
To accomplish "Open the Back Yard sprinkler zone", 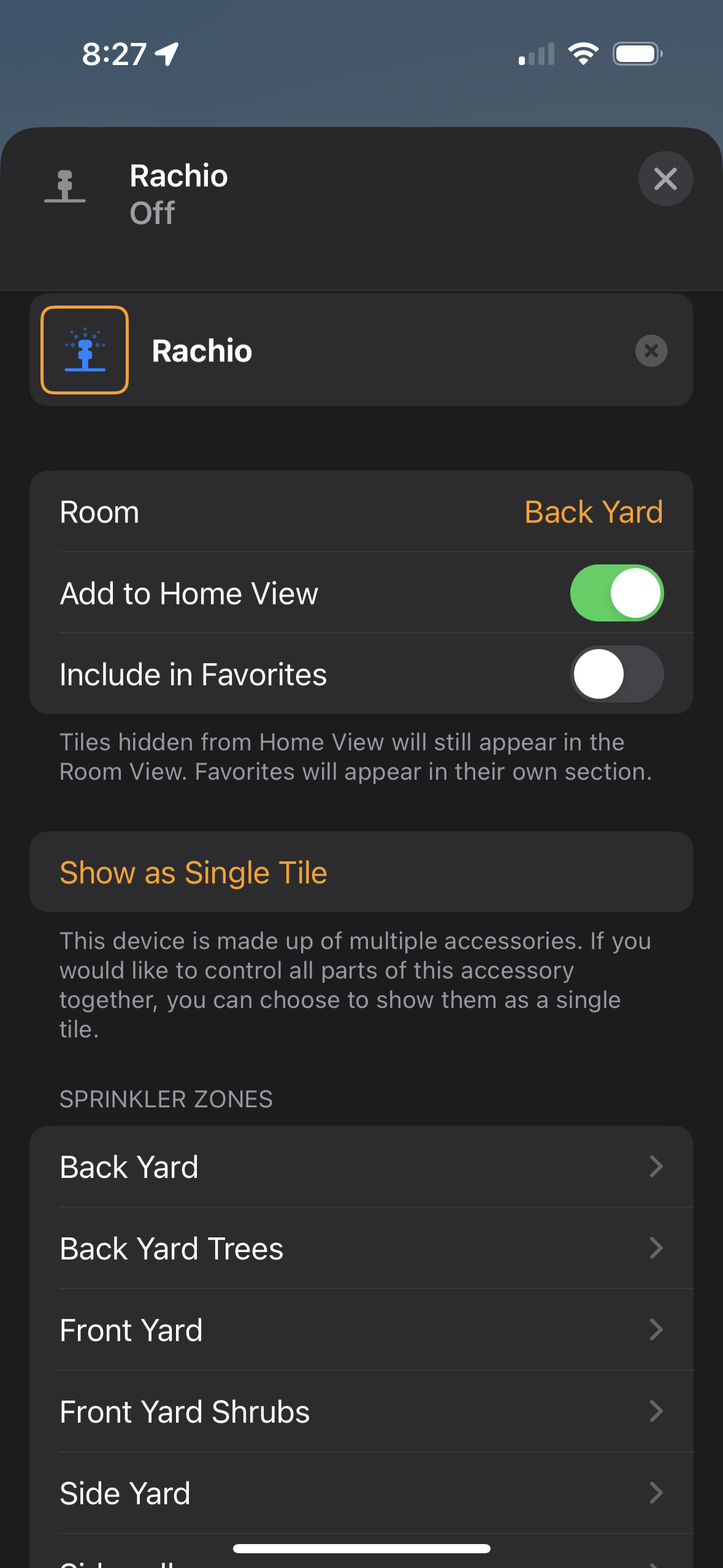I will point(361,1167).
